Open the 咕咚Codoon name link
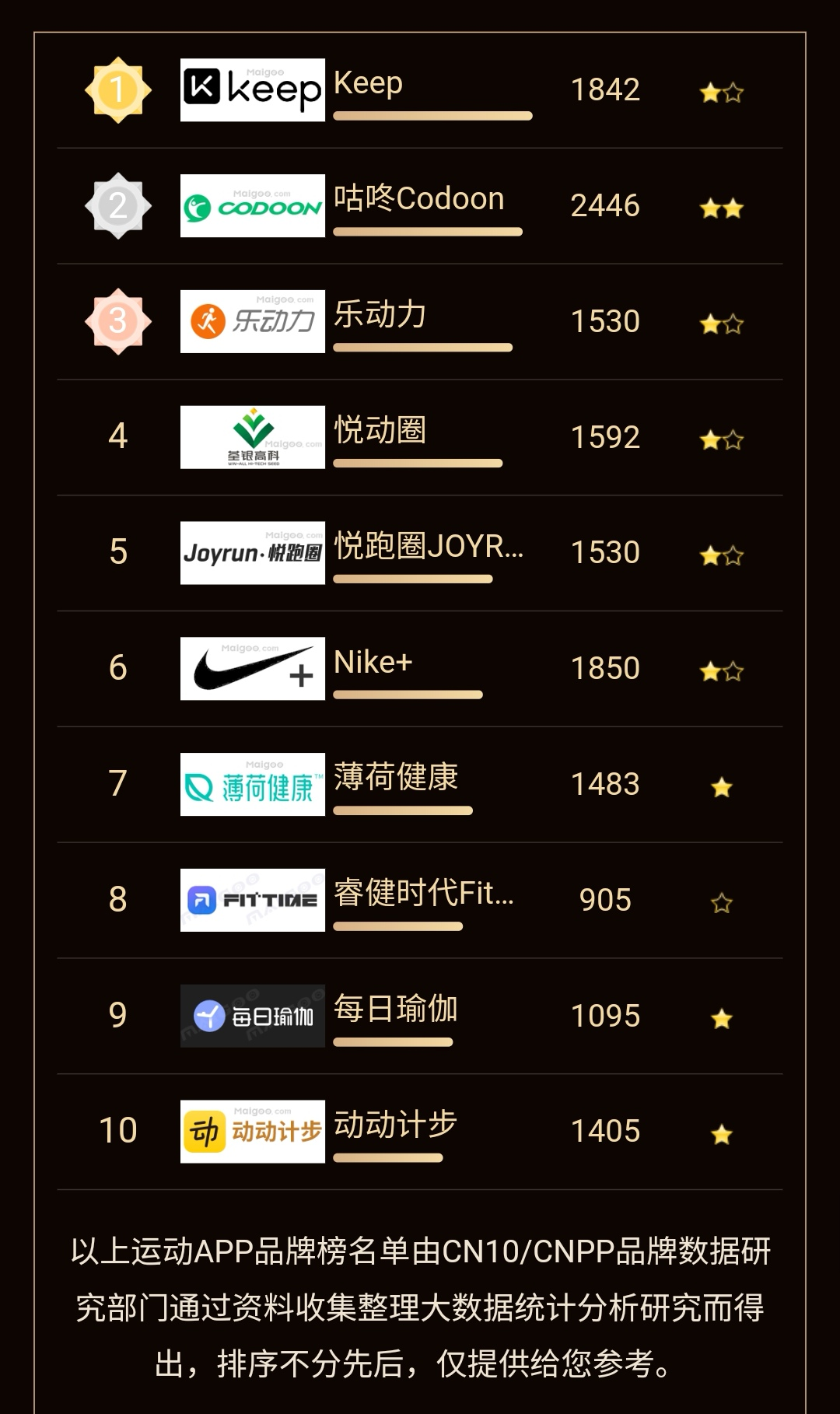The width and height of the screenshot is (840, 1414). [420, 198]
